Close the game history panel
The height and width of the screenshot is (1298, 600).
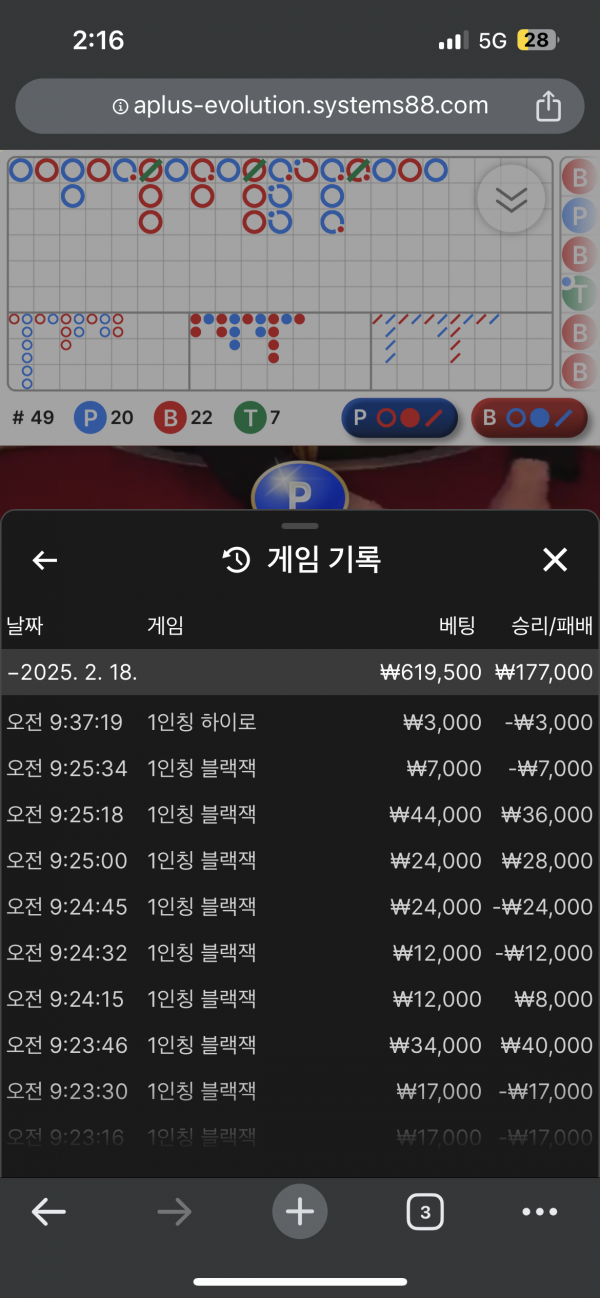554,560
